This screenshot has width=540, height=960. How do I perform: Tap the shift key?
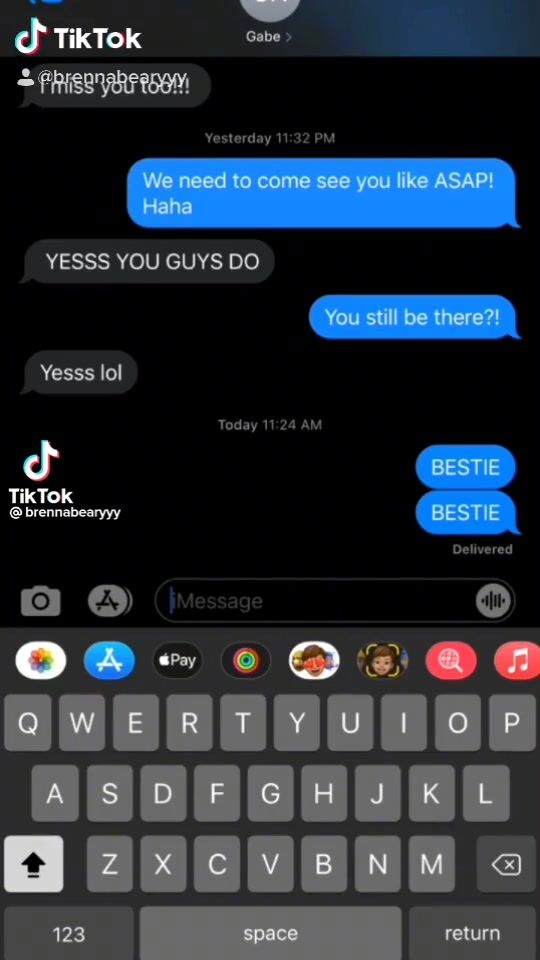coord(34,864)
